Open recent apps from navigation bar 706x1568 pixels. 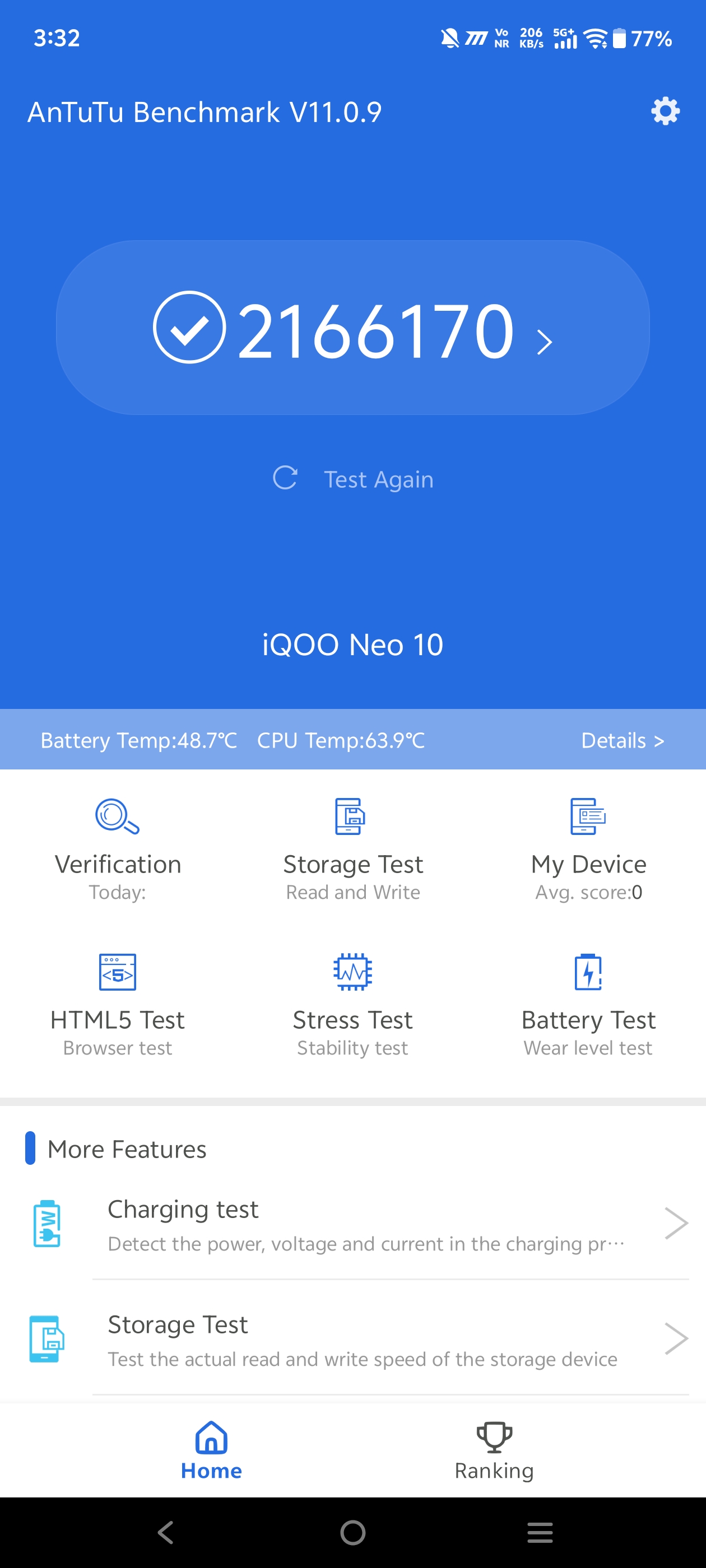[x=540, y=1533]
